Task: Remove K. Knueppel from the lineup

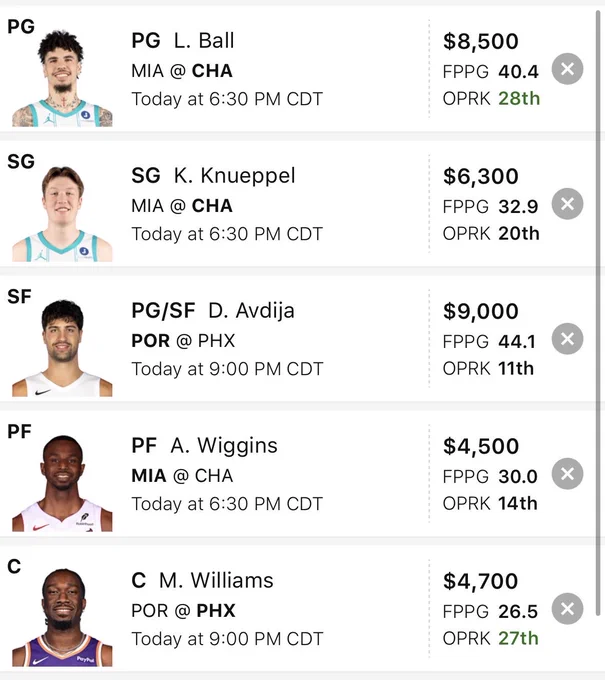Action: tap(567, 204)
